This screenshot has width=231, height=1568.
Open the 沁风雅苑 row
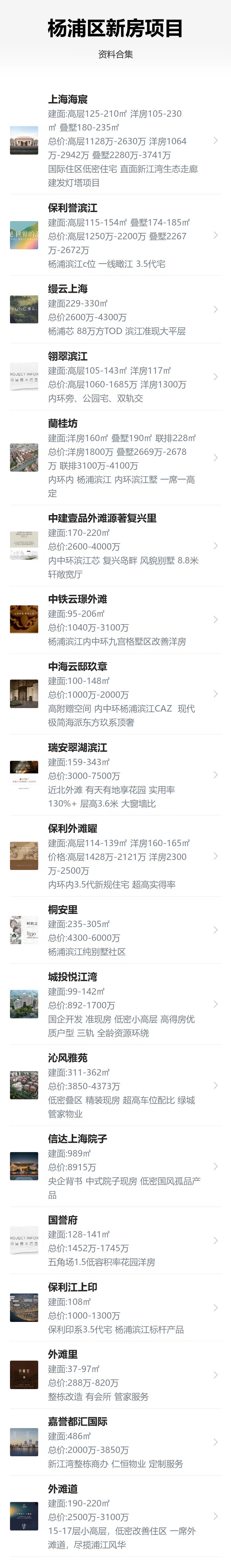115,1086
